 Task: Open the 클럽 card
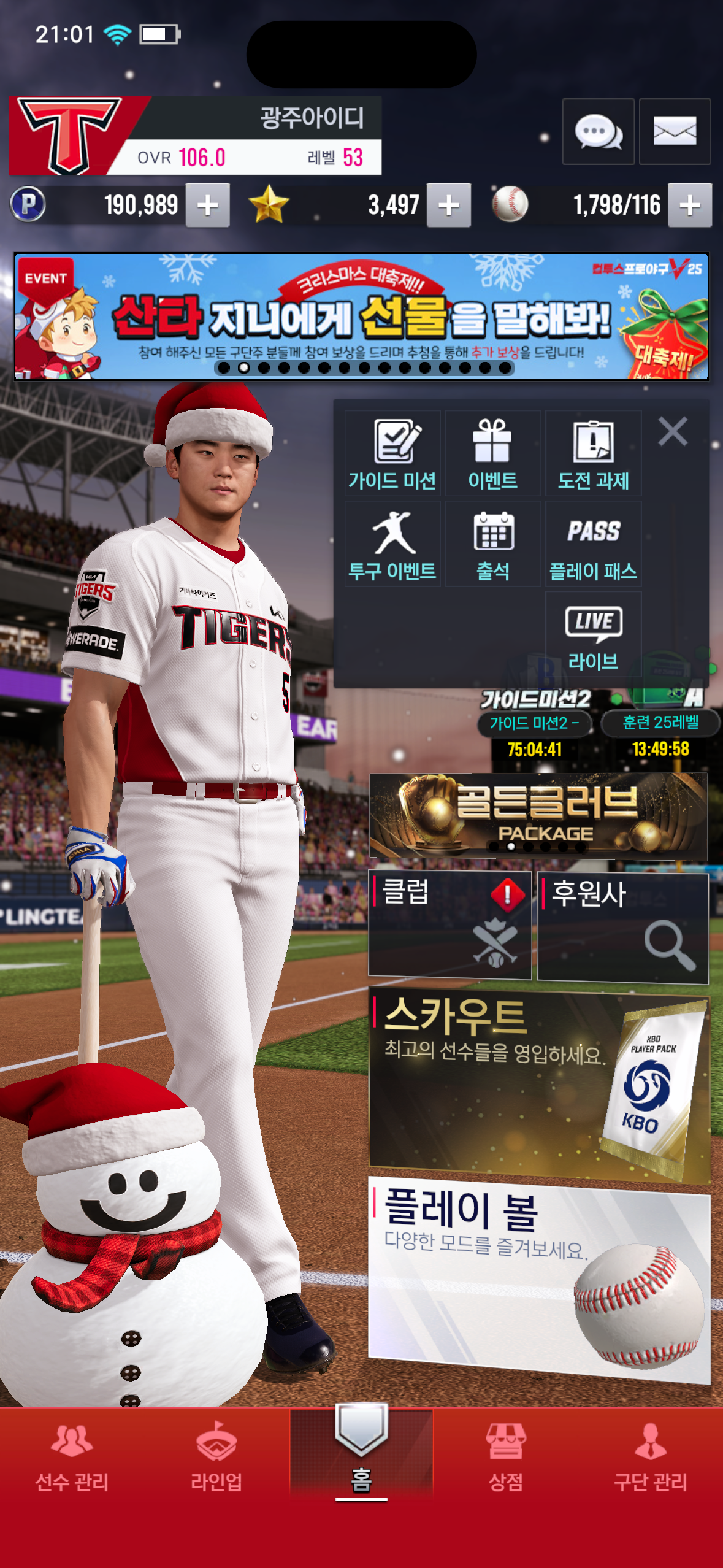tap(449, 924)
